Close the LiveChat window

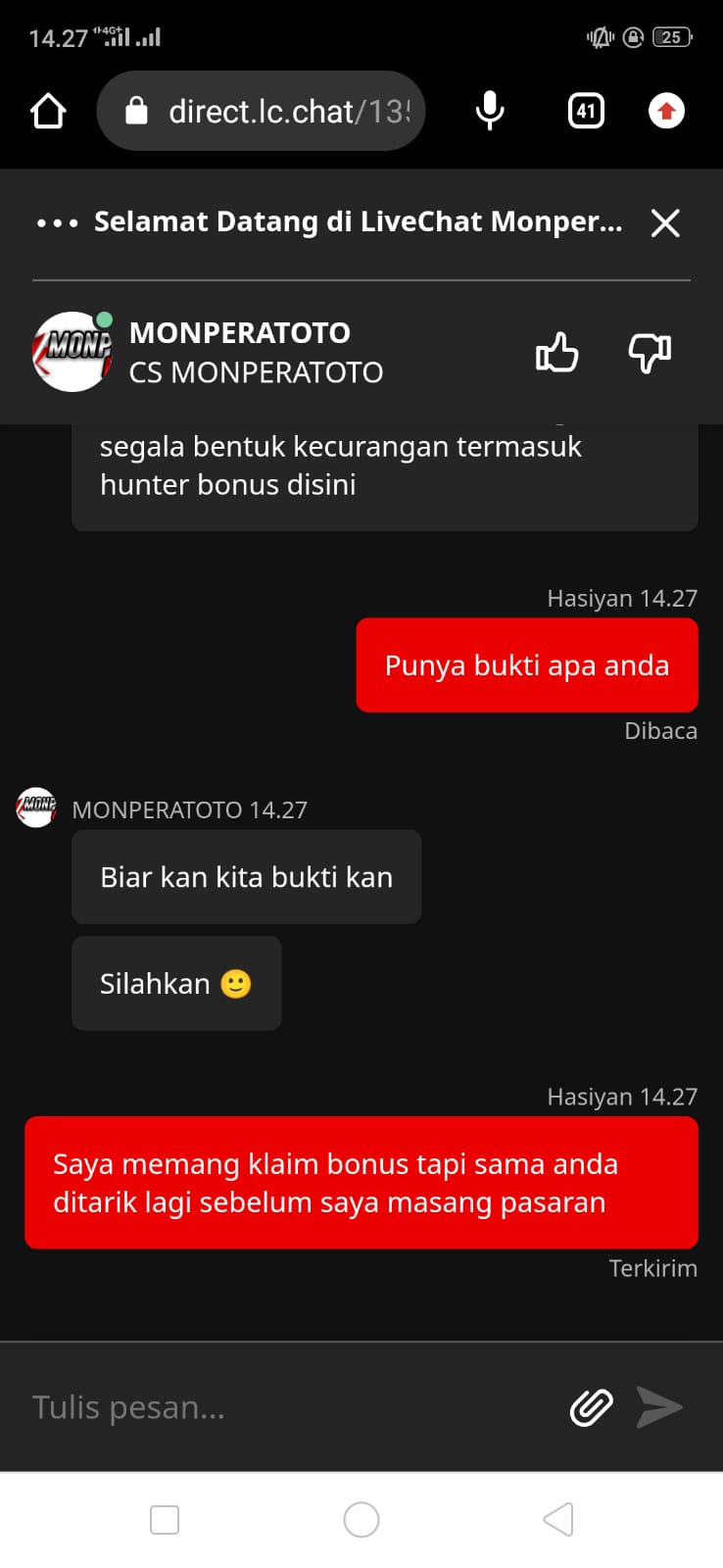(x=665, y=223)
